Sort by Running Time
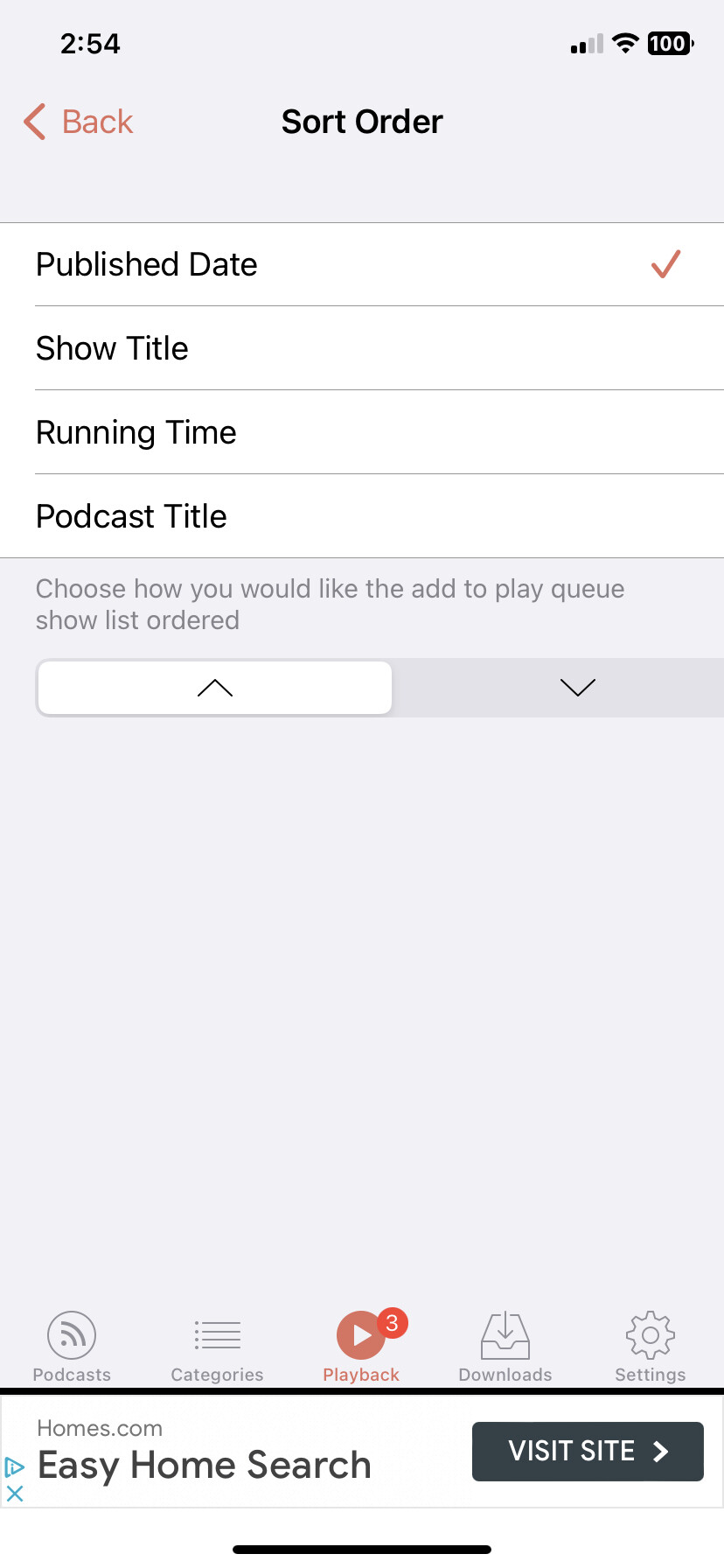Viewport: 724px width, 1568px height. (x=362, y=432)
